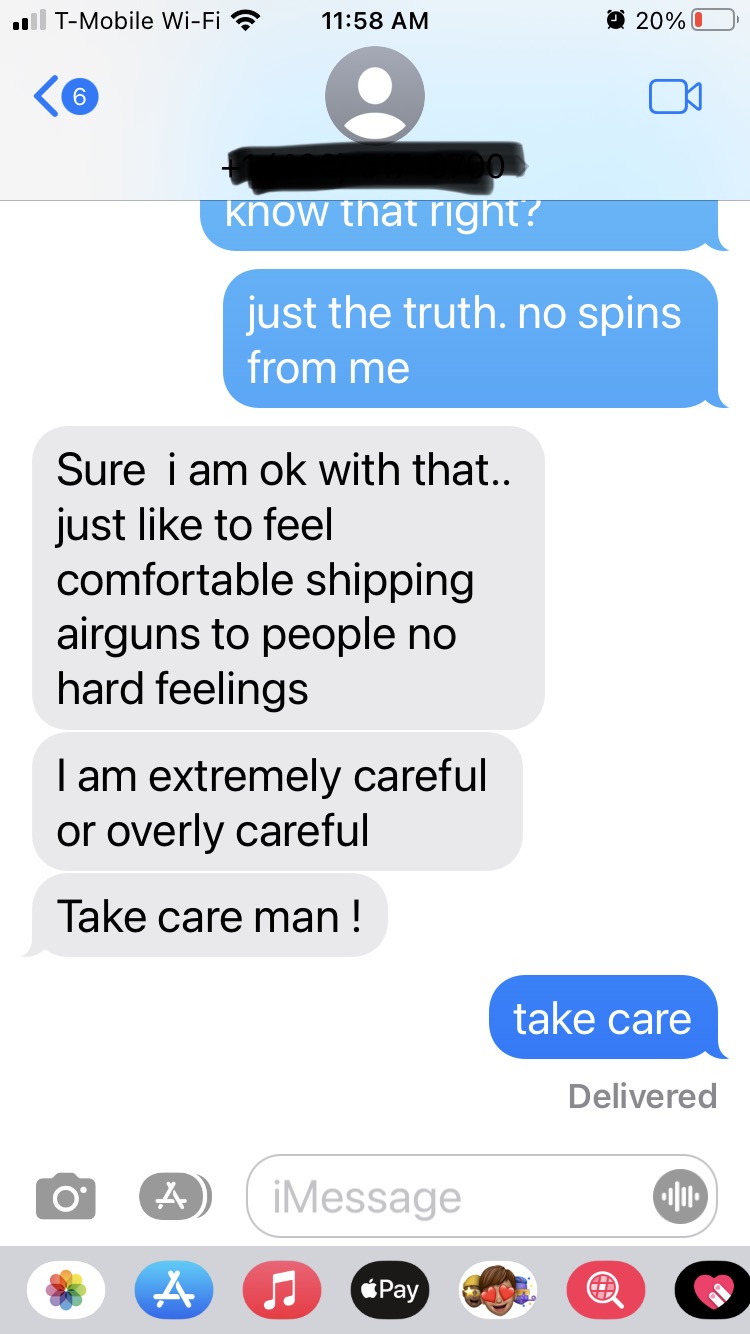Open the contact avatar details

tap(375, 96)
